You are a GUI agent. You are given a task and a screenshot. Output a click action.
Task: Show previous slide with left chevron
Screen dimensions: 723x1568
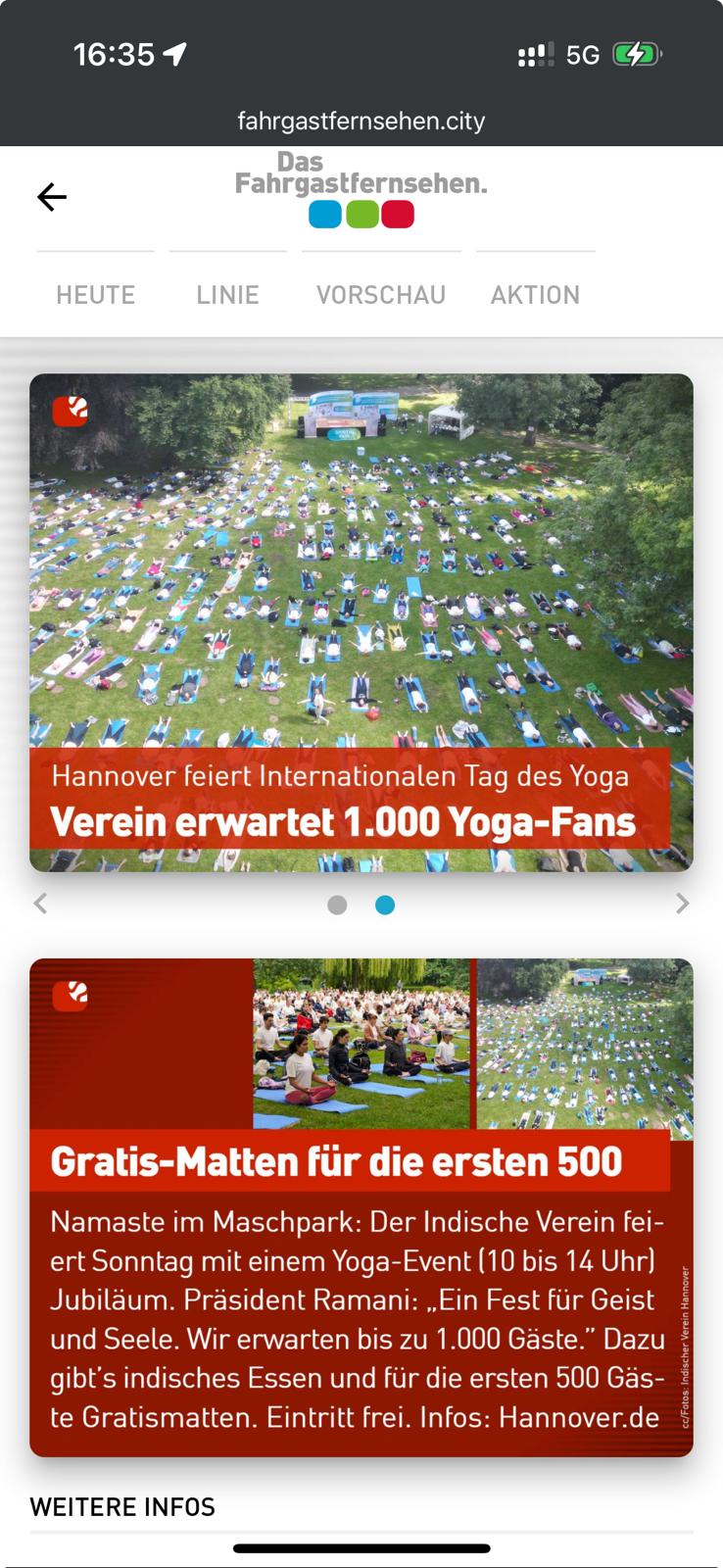40,904
